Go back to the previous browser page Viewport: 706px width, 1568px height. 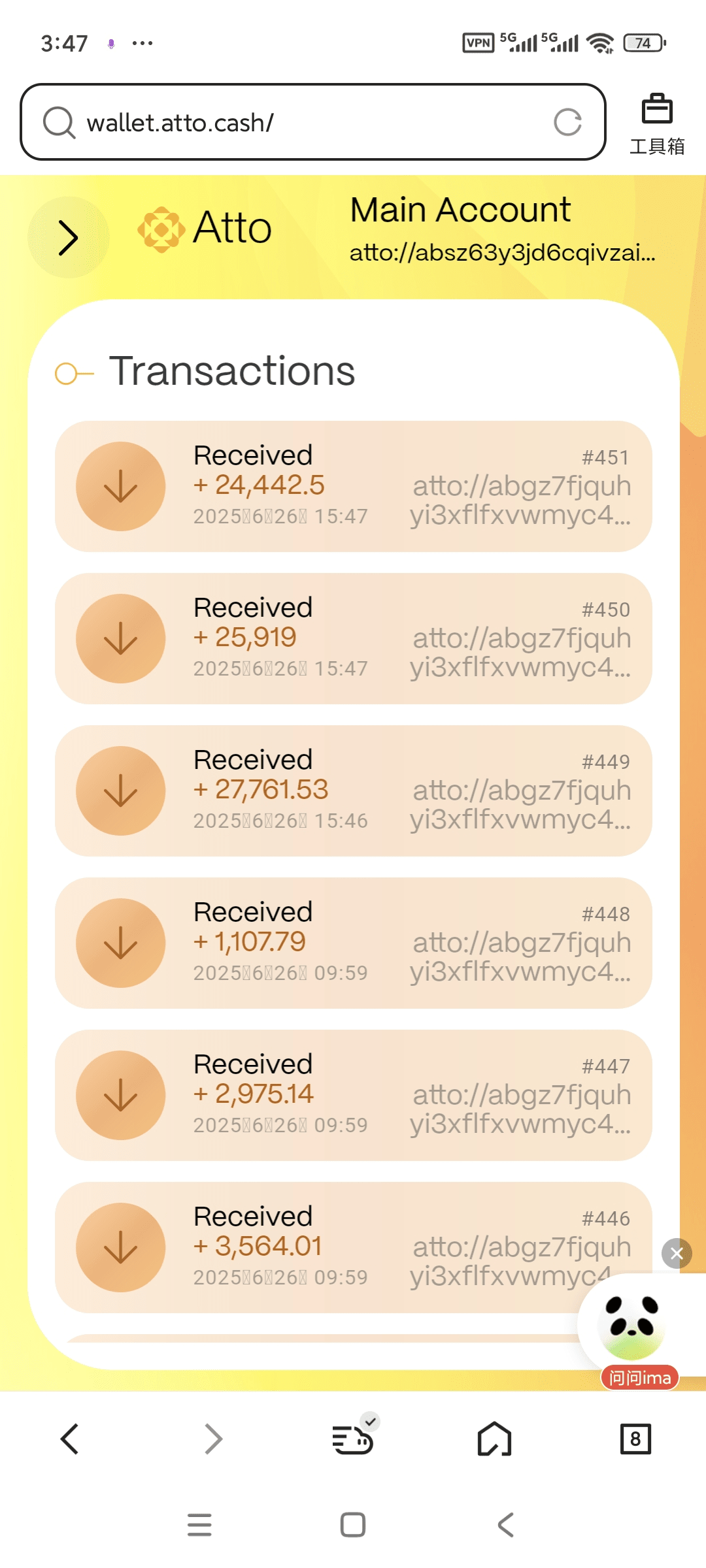click(70, 1439)
